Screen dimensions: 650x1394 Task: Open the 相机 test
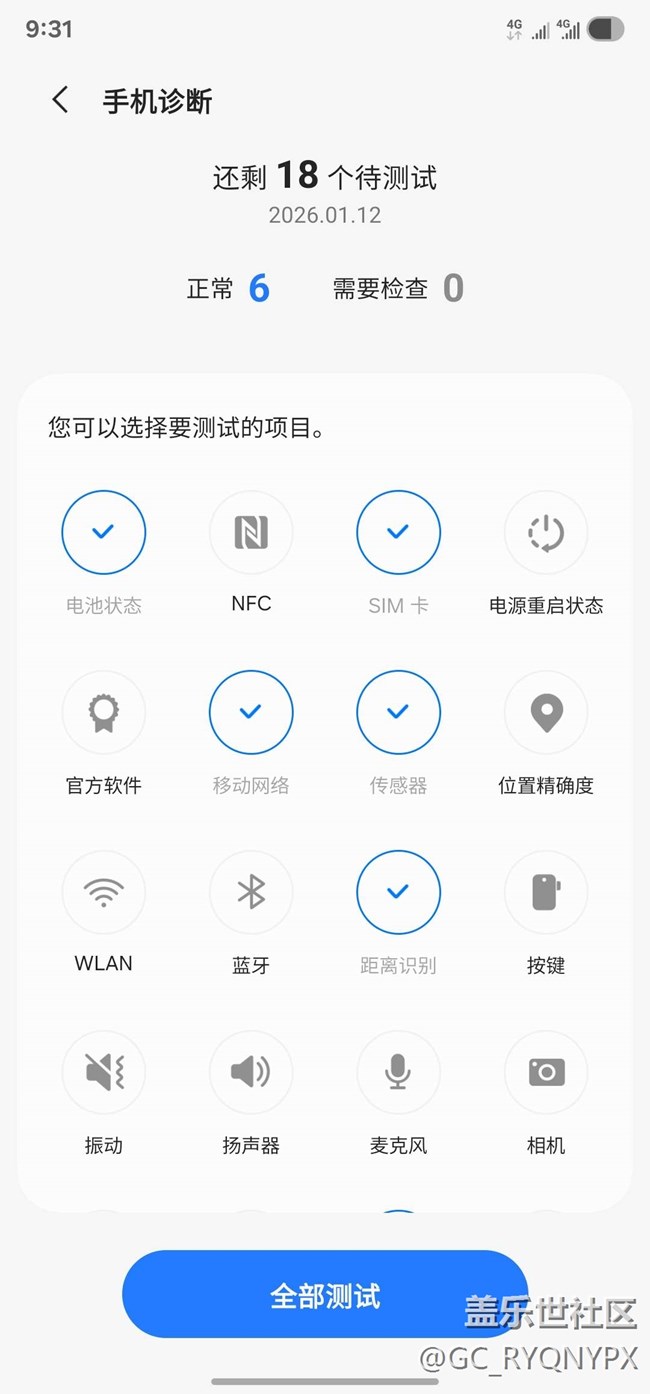tap(546, 1073)
